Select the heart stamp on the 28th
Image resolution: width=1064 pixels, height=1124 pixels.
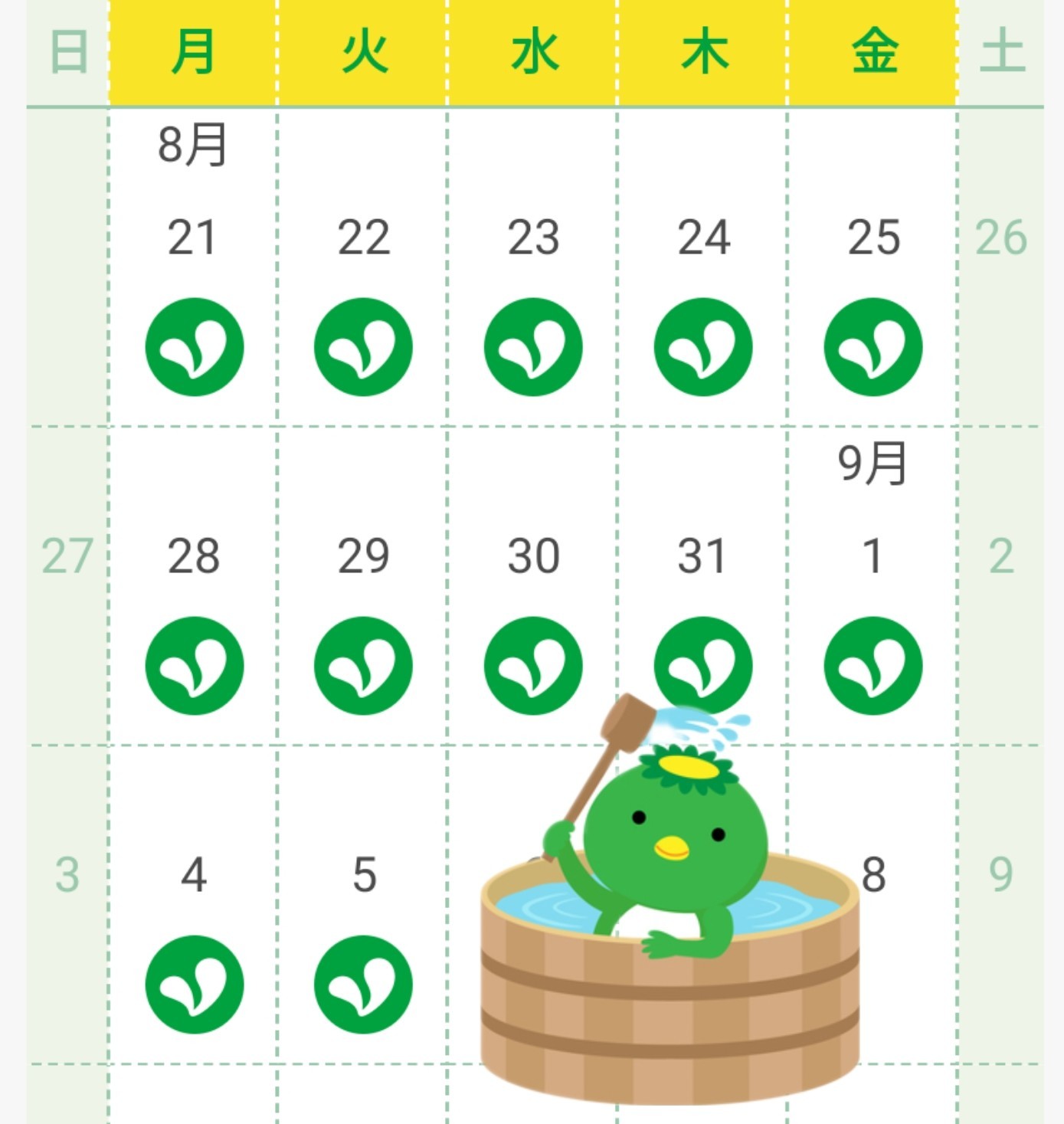point(194,666)
